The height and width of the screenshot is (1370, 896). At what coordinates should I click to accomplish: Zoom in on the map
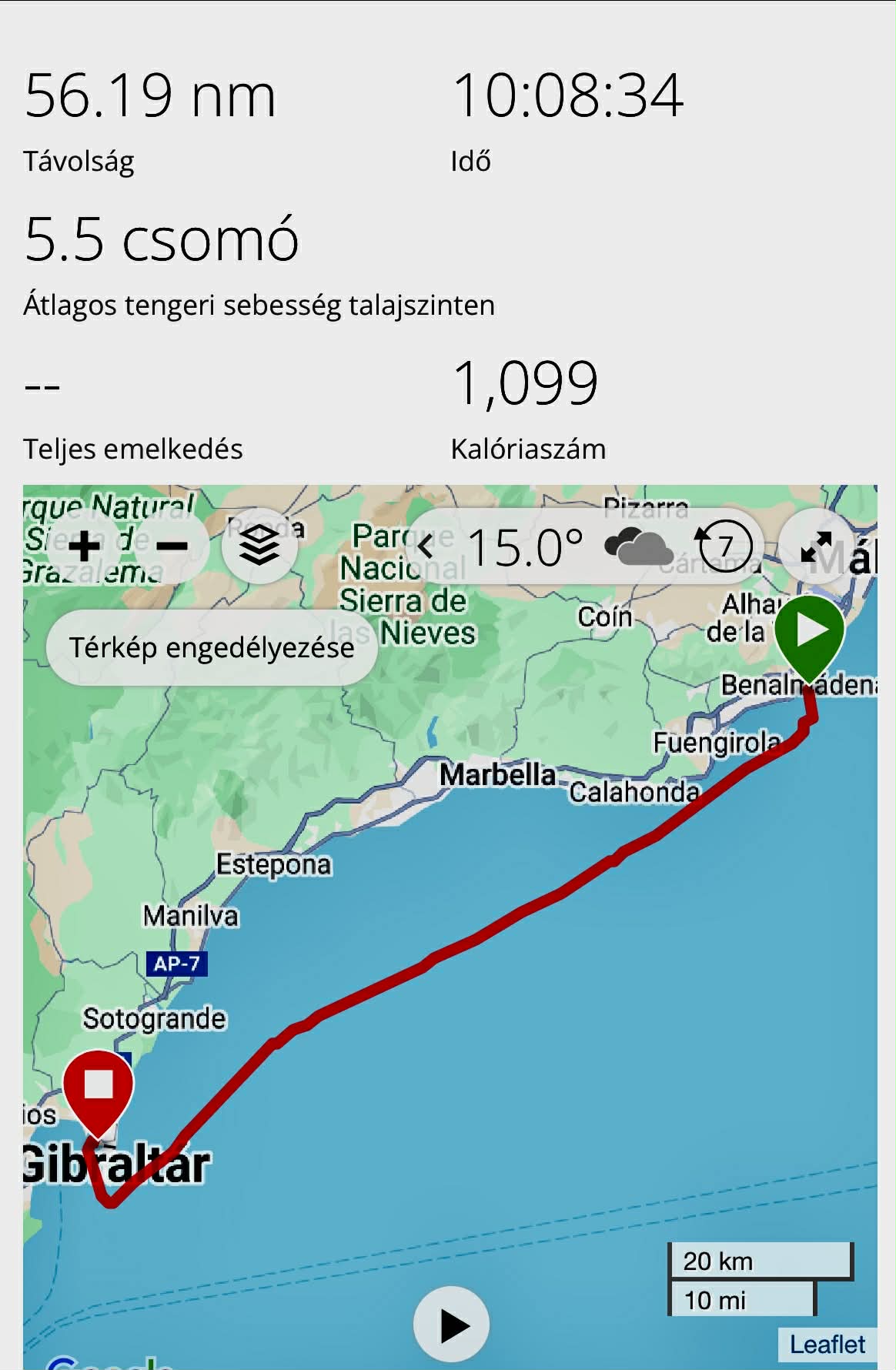(x=85, y=546)
